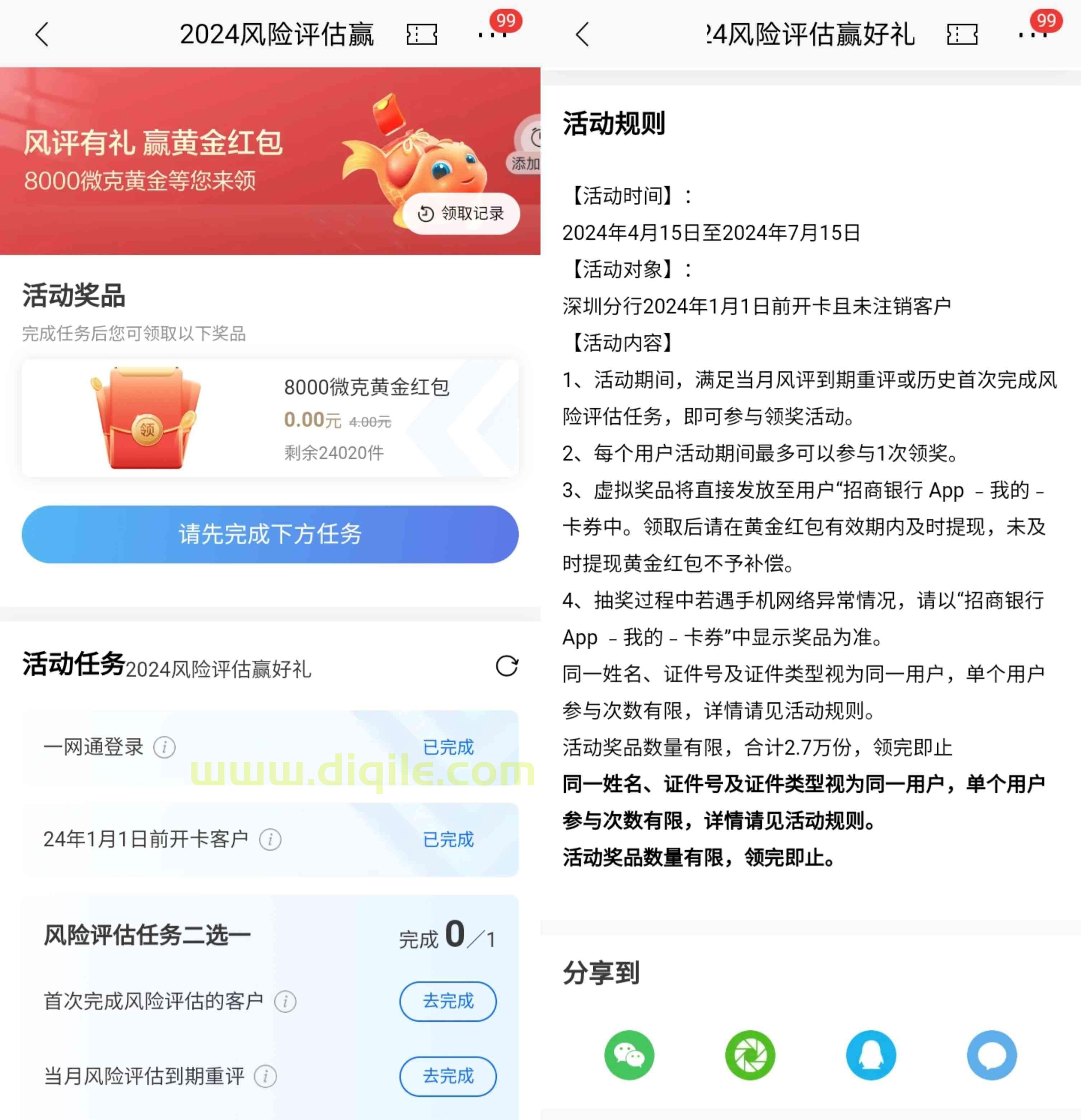Show info about 首次完成风险评估的客户
The image size is (1081, 1120).
point(285,1001)
